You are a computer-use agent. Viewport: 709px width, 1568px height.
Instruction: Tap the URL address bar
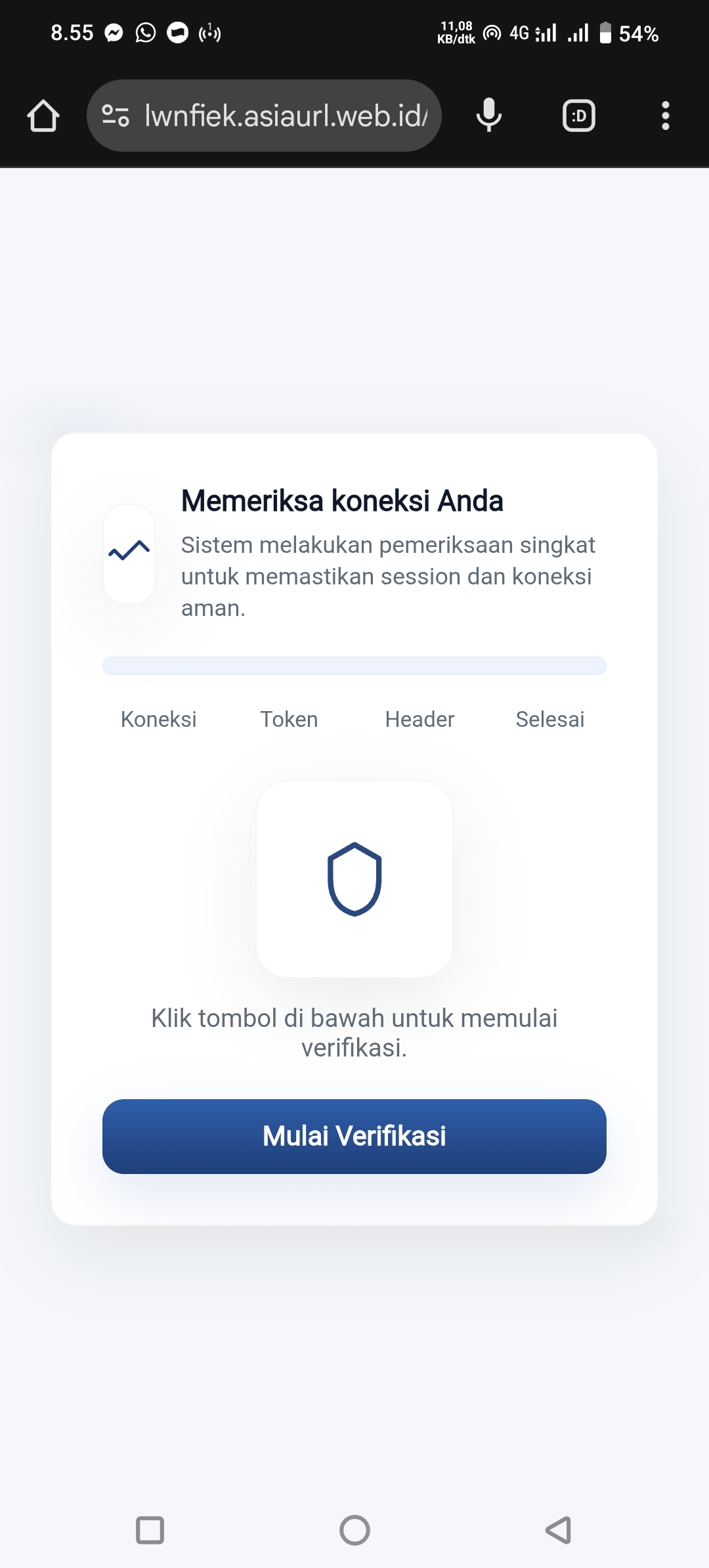(x=286, y=116)
